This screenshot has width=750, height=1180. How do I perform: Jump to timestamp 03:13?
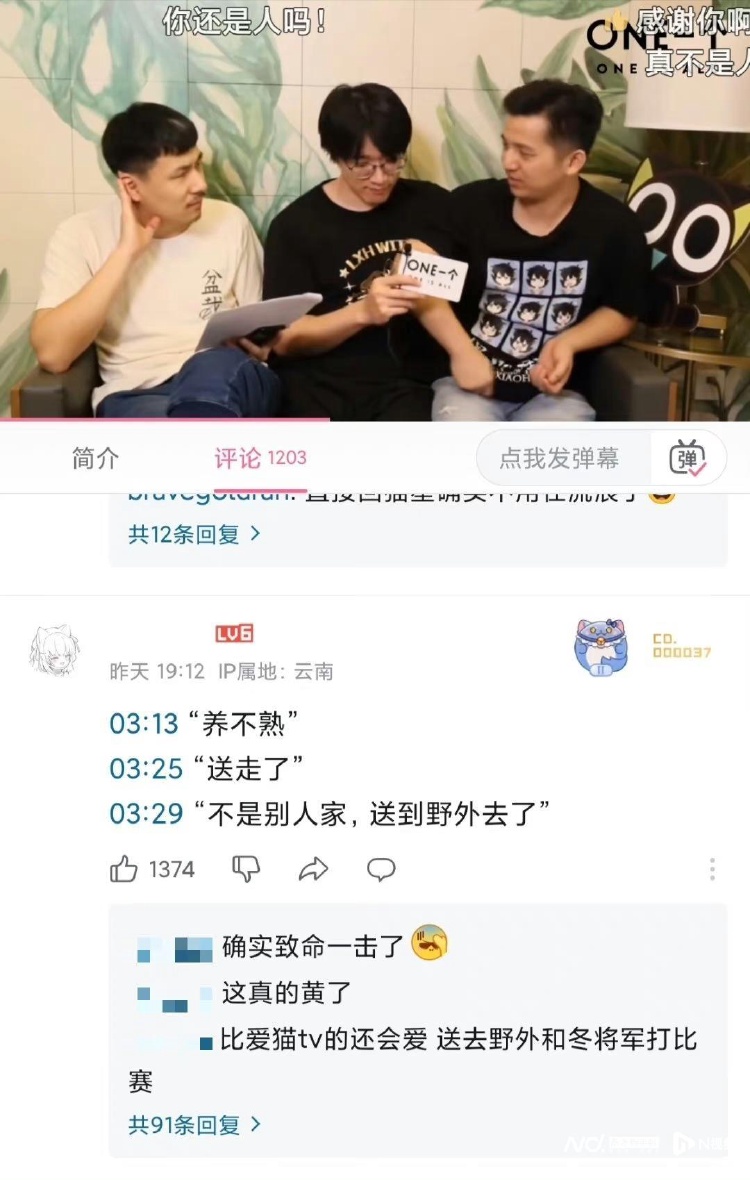[144, 723]
